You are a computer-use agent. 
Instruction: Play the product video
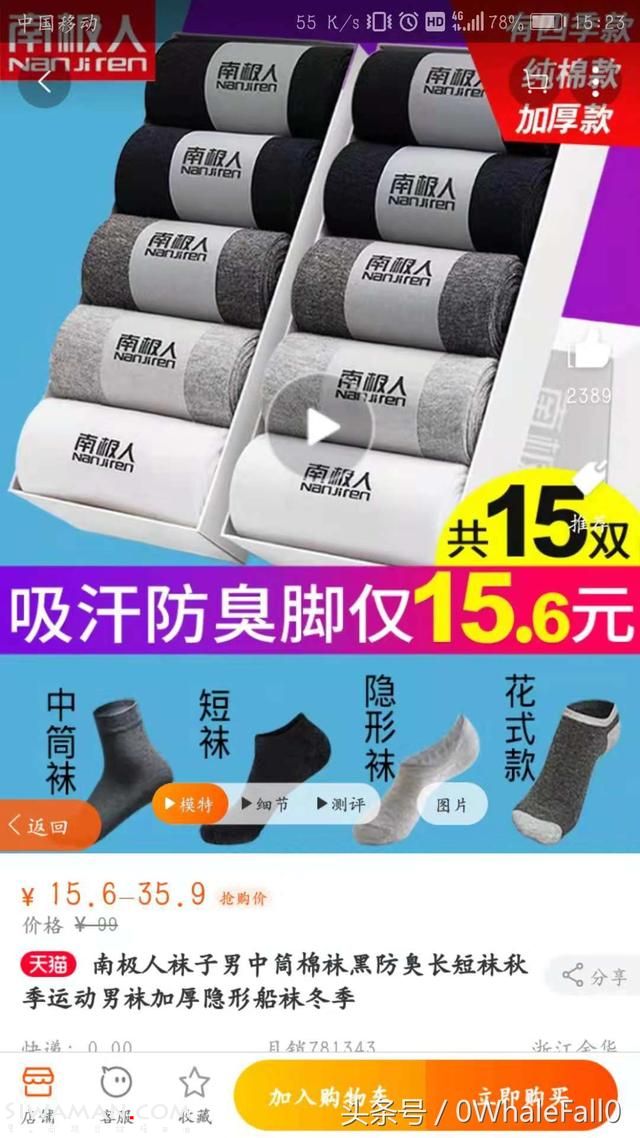321,427
